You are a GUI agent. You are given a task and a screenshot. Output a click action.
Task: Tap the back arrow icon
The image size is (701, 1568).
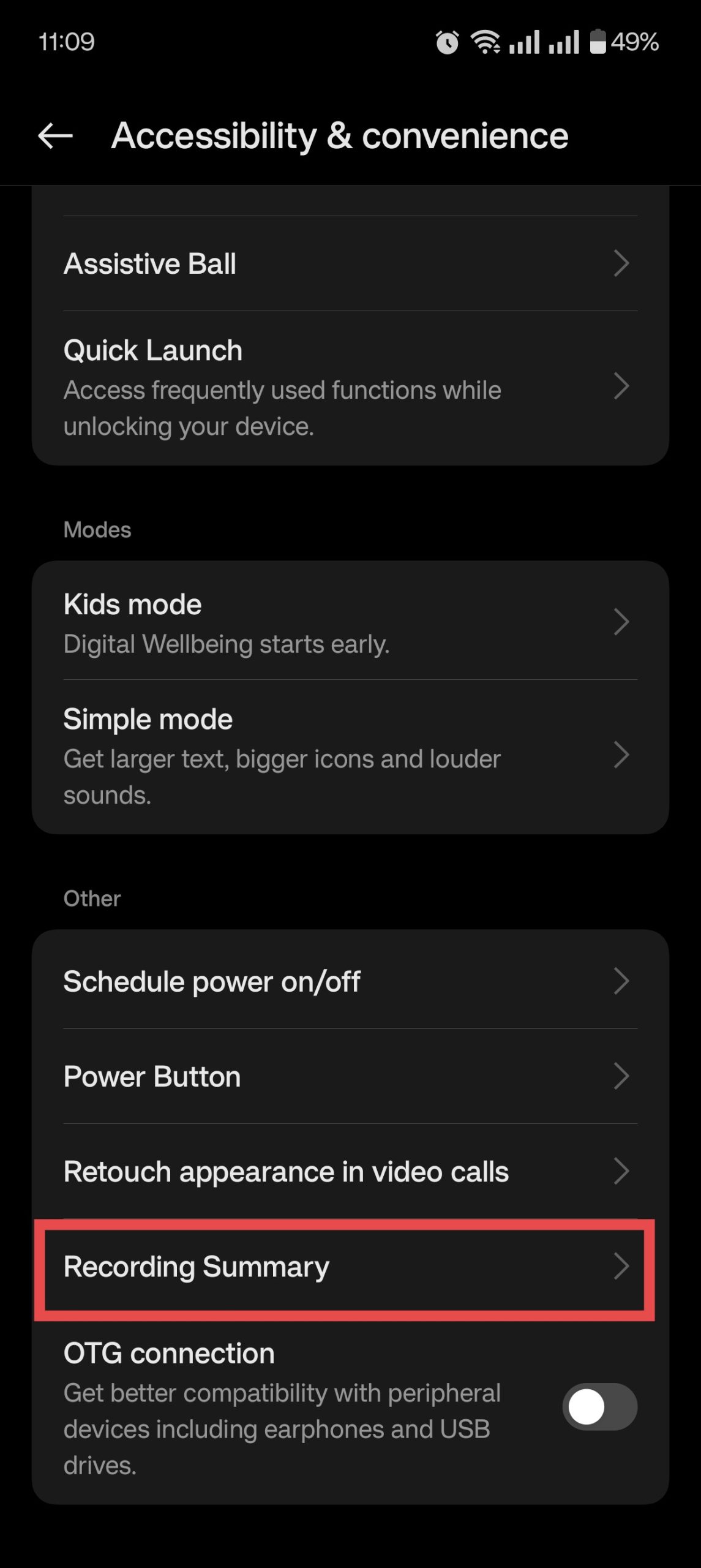[55, 136]
